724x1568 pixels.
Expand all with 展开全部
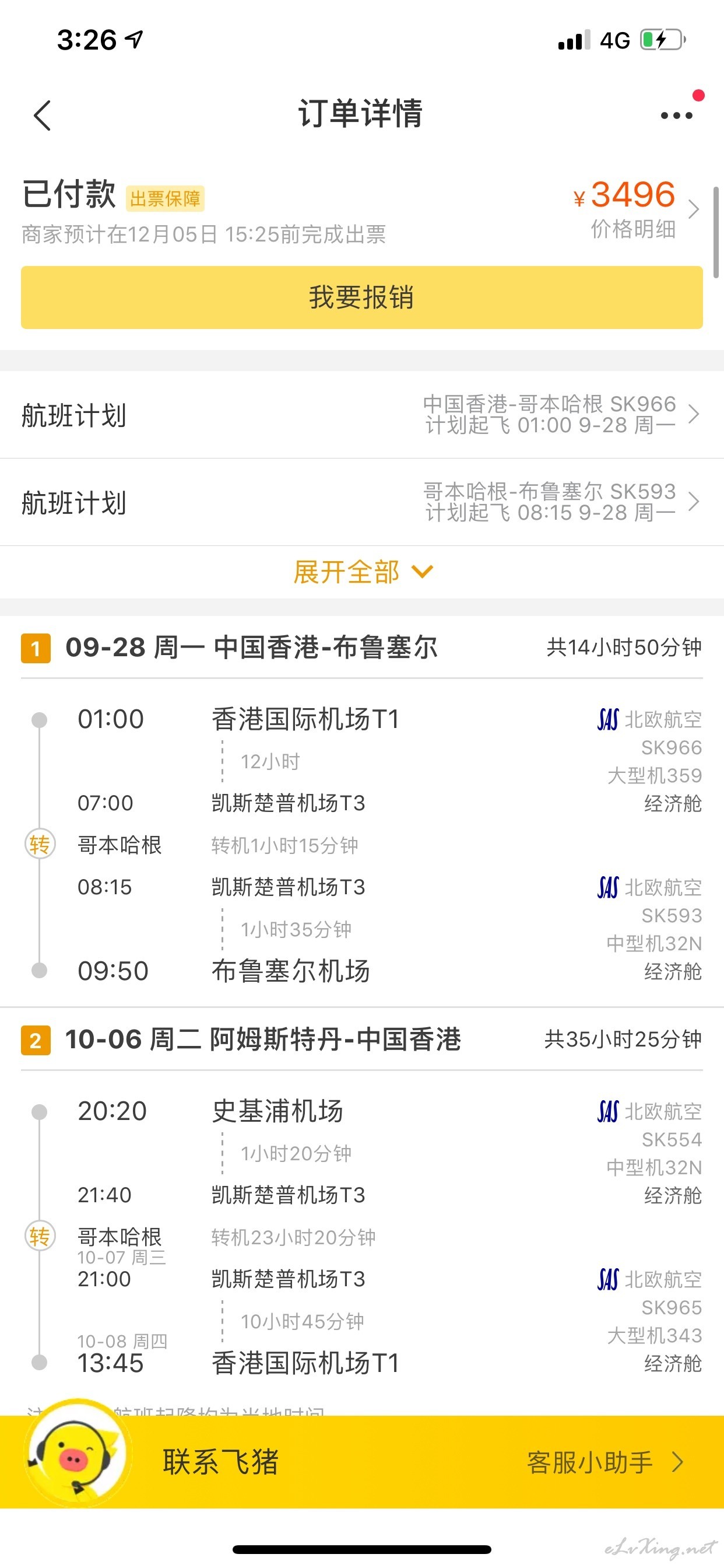pyautogui.click(x=363, y=572)
